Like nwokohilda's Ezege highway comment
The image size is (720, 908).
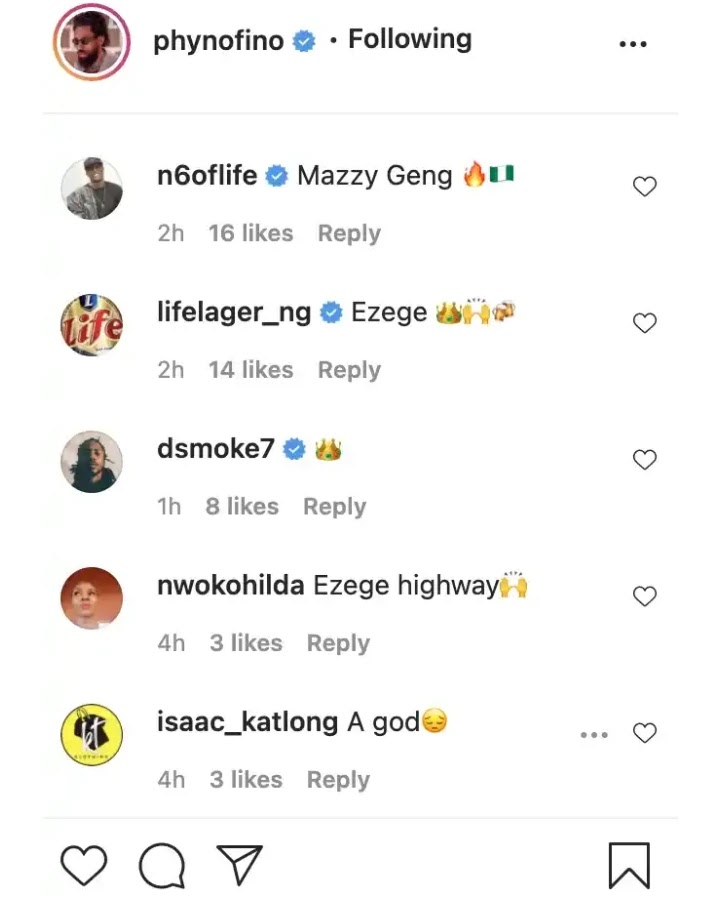(x=645, y=596)
